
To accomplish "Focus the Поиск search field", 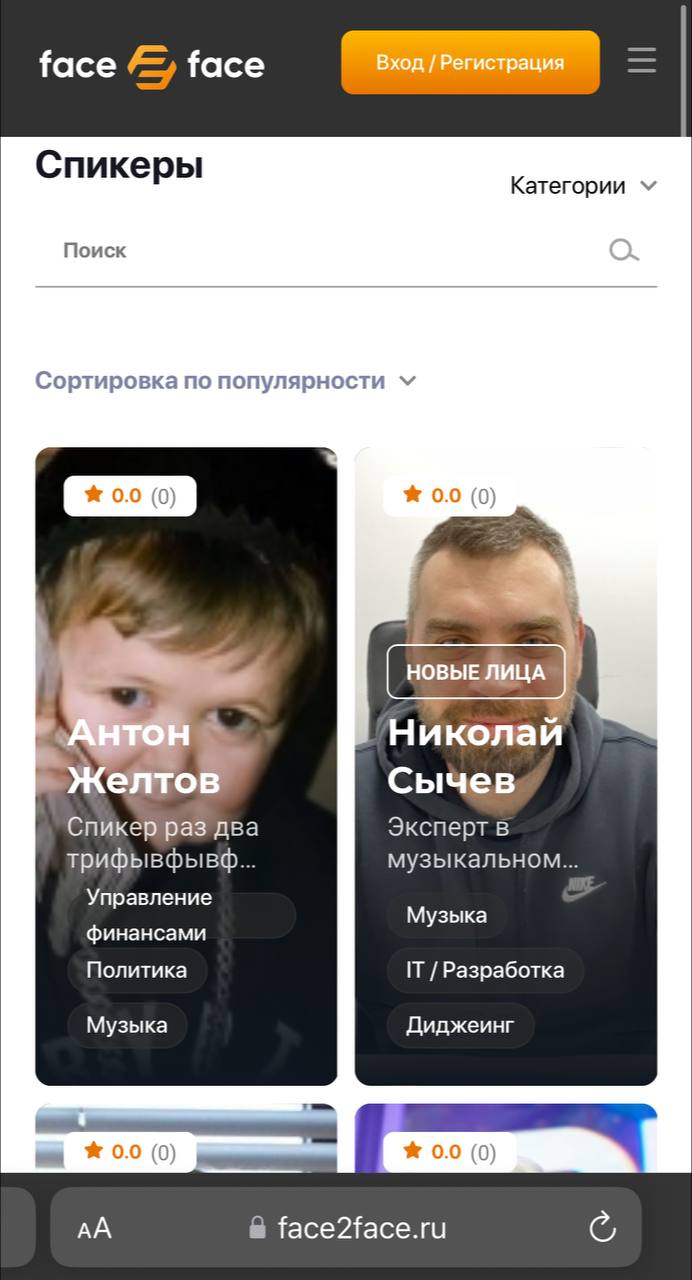I will pyautogui.click(x=320, y=251).
